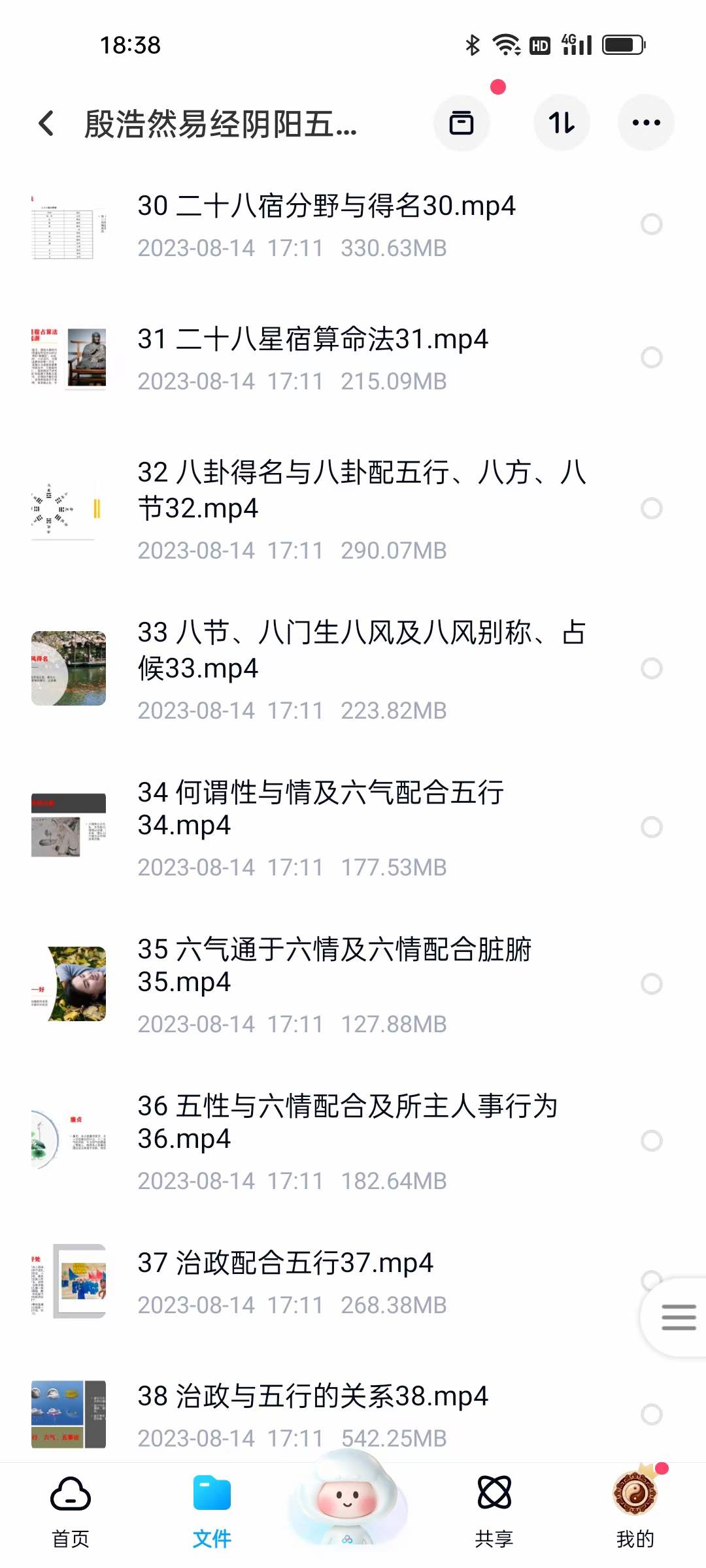Screen dimensions: 706x1568
Task: Tap the 共享 sharing icon in bottom bar
Action: click(494, 1496)
